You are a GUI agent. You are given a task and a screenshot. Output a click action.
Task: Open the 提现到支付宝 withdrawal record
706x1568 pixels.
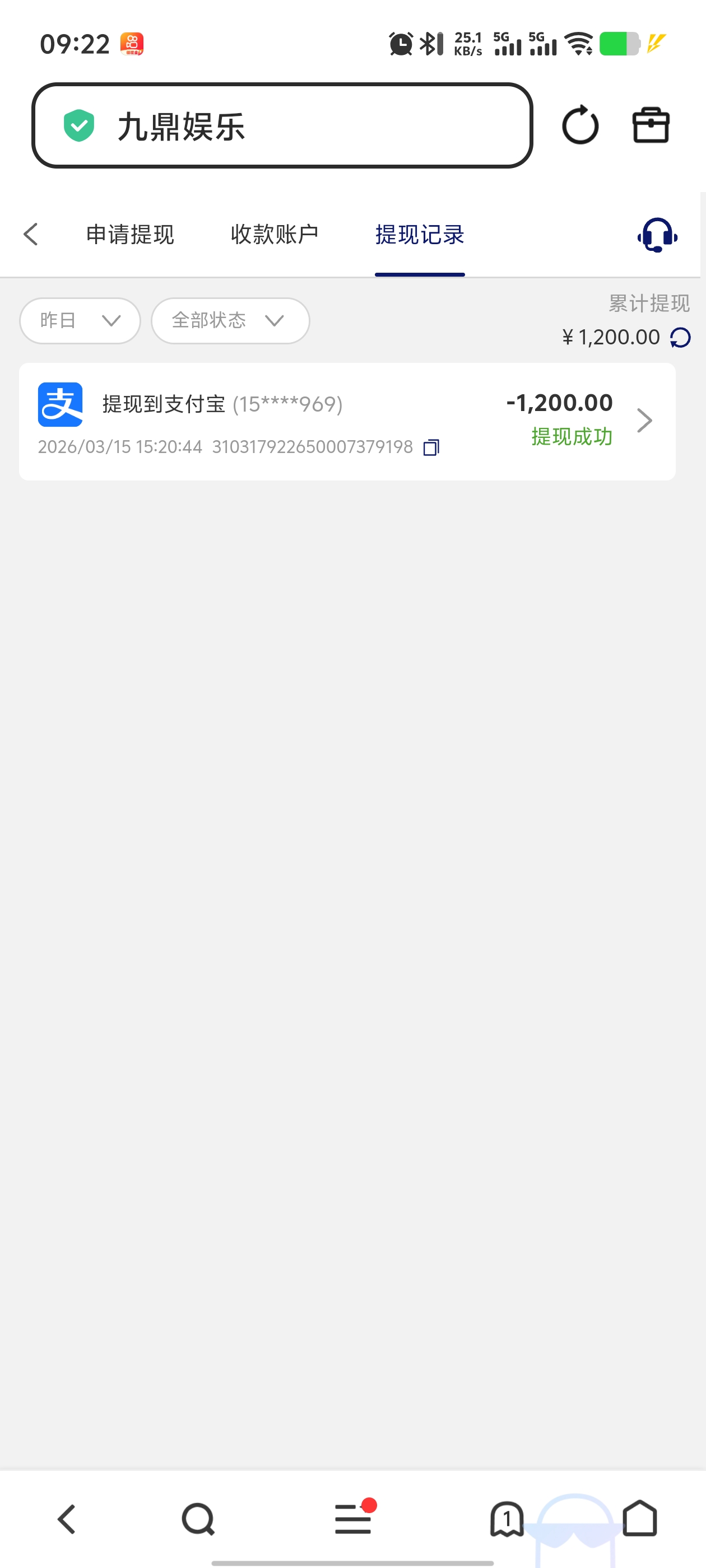(347, 421)
